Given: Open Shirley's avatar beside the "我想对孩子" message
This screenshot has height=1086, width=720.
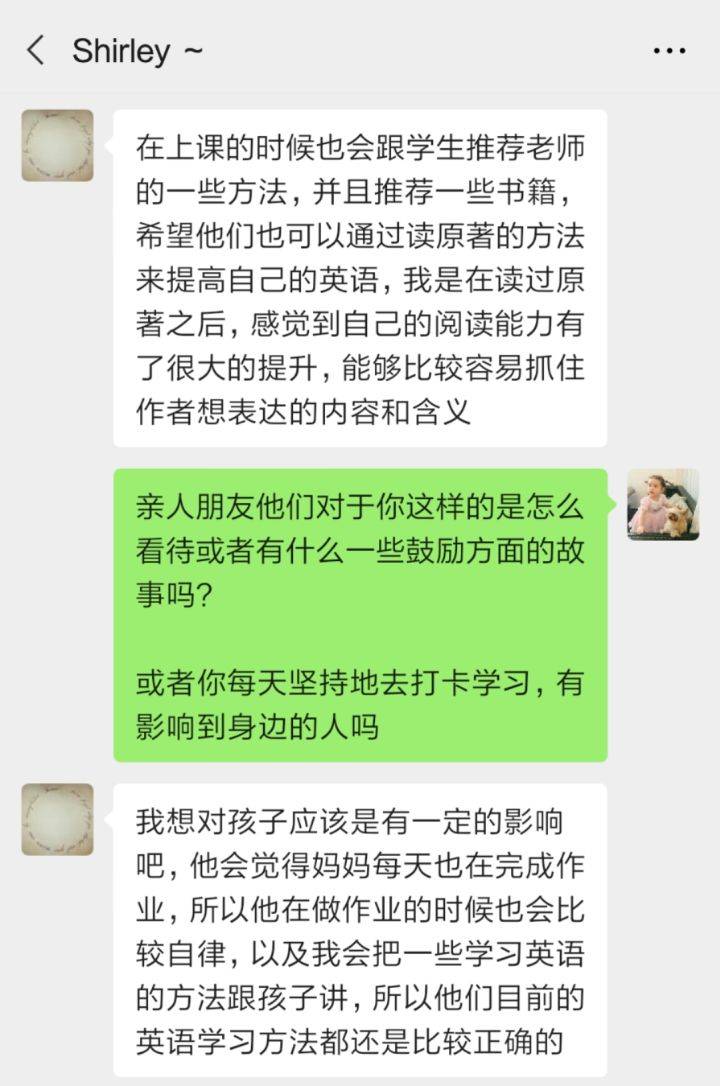Looking at the screenshot, I should 58,820.
